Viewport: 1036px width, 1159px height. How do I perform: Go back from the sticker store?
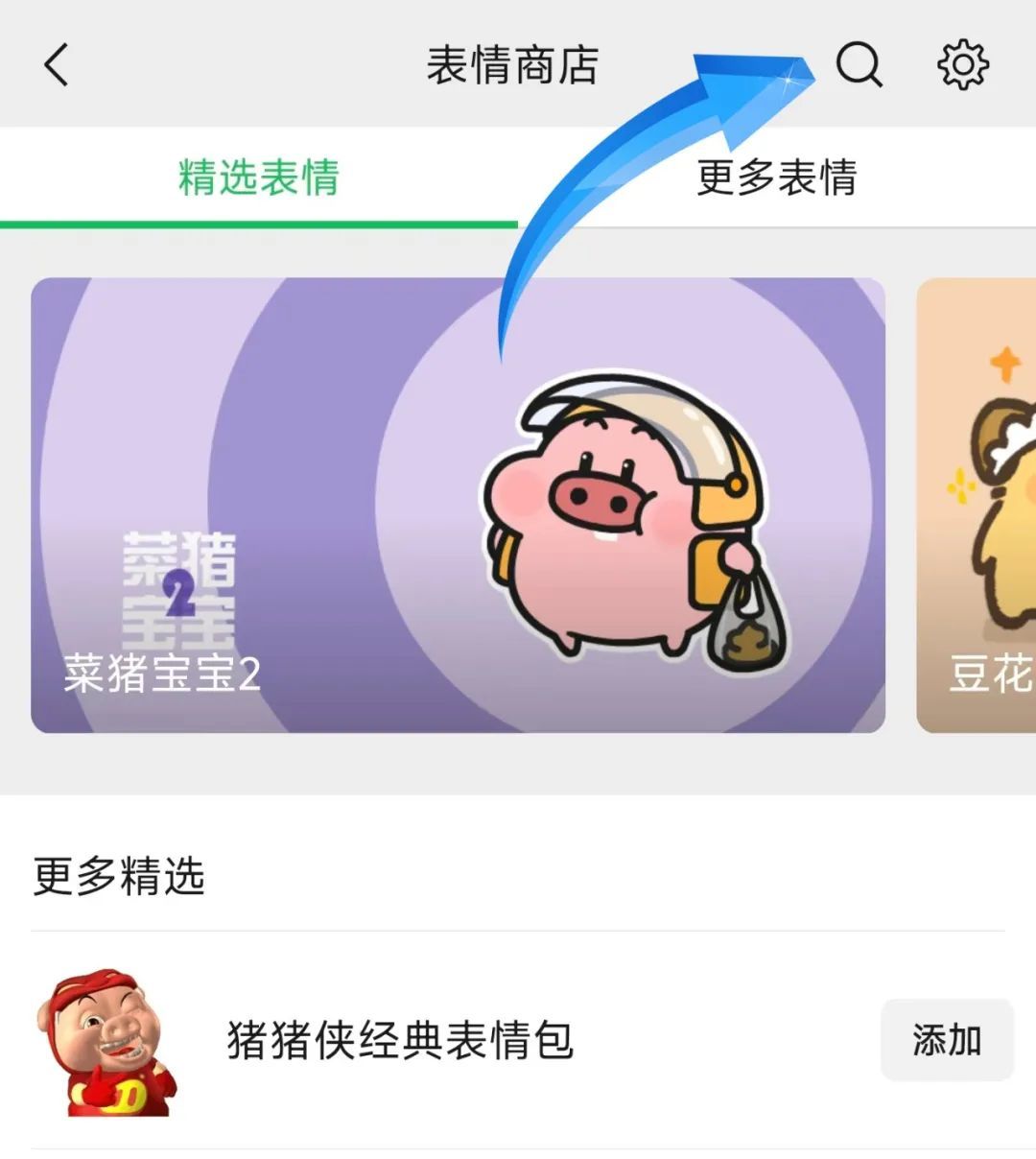[x=56, y=65]
